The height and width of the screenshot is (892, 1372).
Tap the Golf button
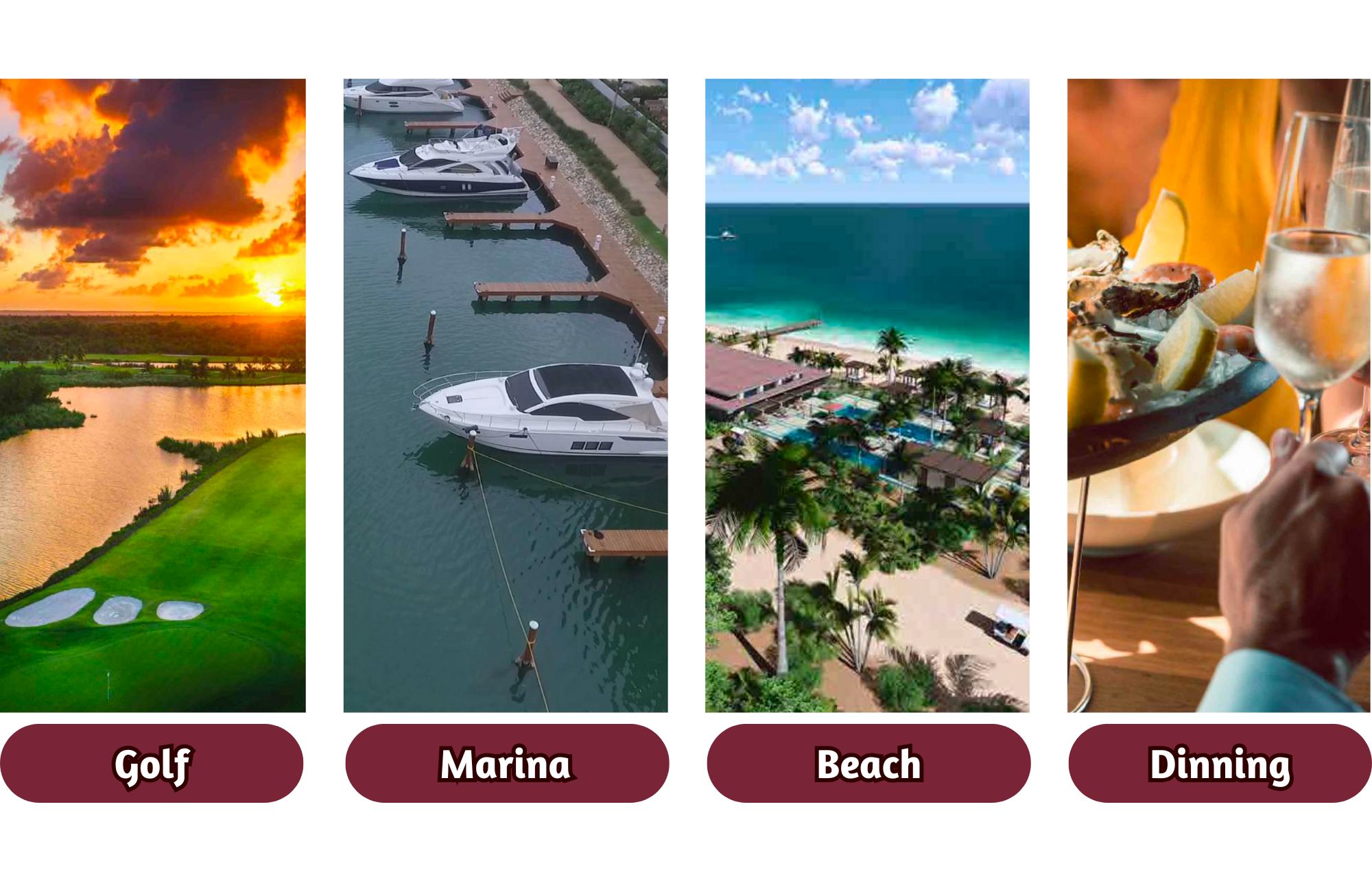(152, 764)
